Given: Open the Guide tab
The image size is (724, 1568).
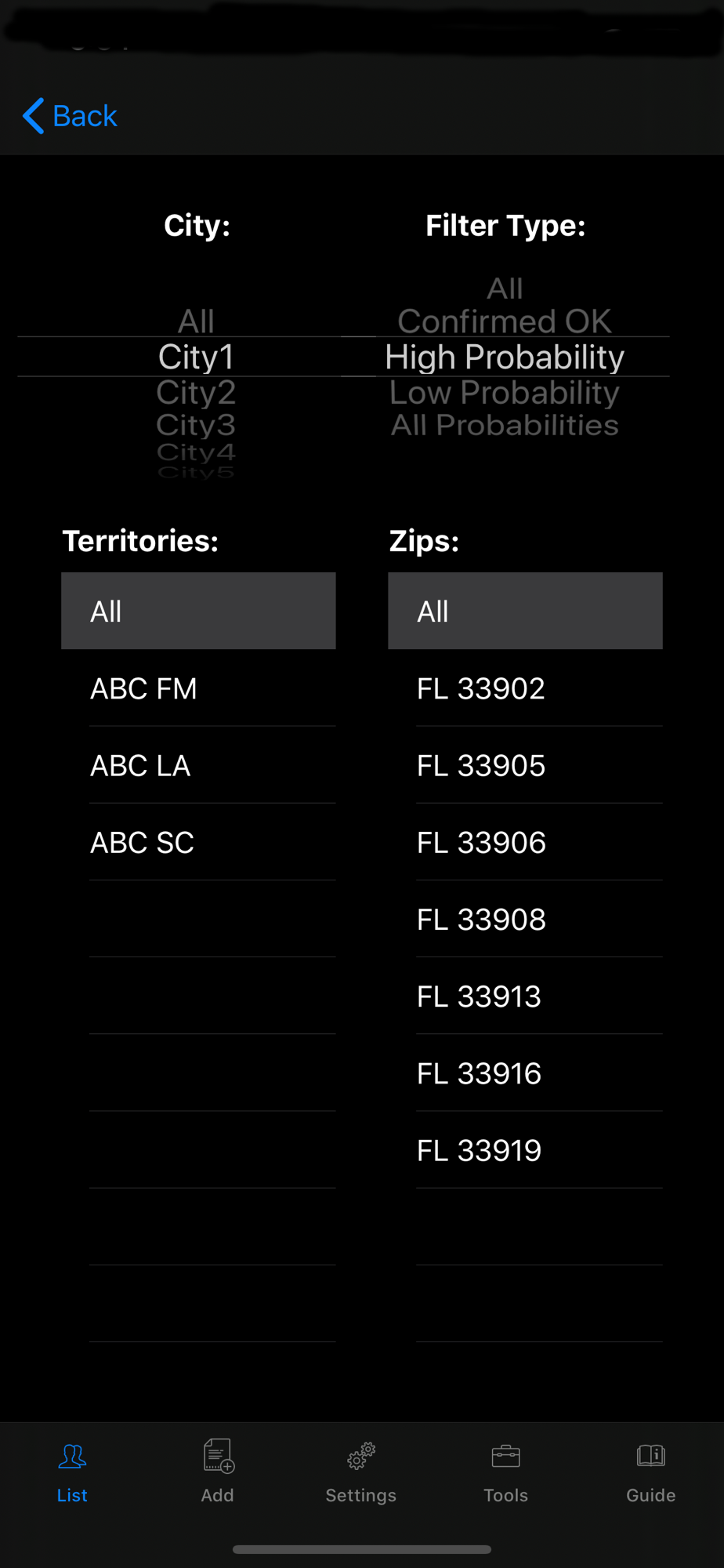Looking at the screenshot, I should coord(650,1471).
